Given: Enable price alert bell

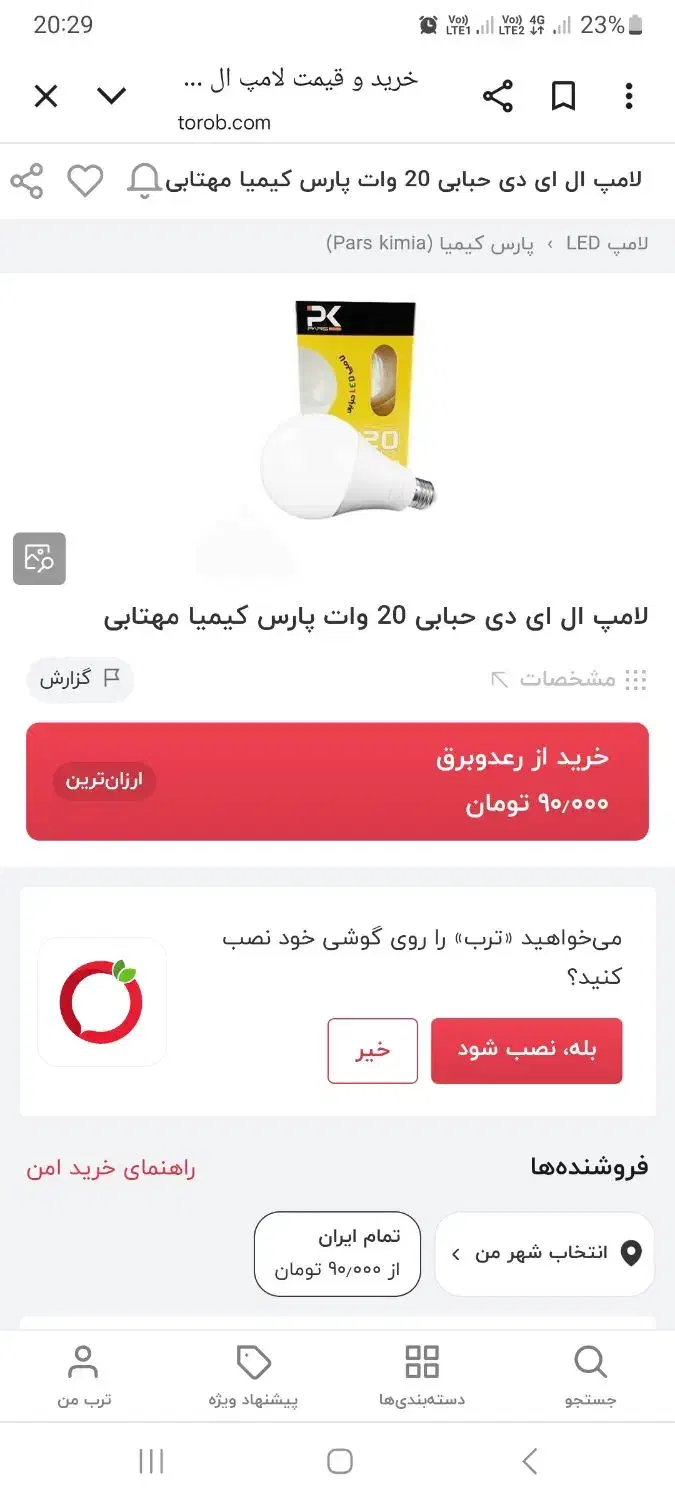Looking at the screenshot, I should 144,181.
